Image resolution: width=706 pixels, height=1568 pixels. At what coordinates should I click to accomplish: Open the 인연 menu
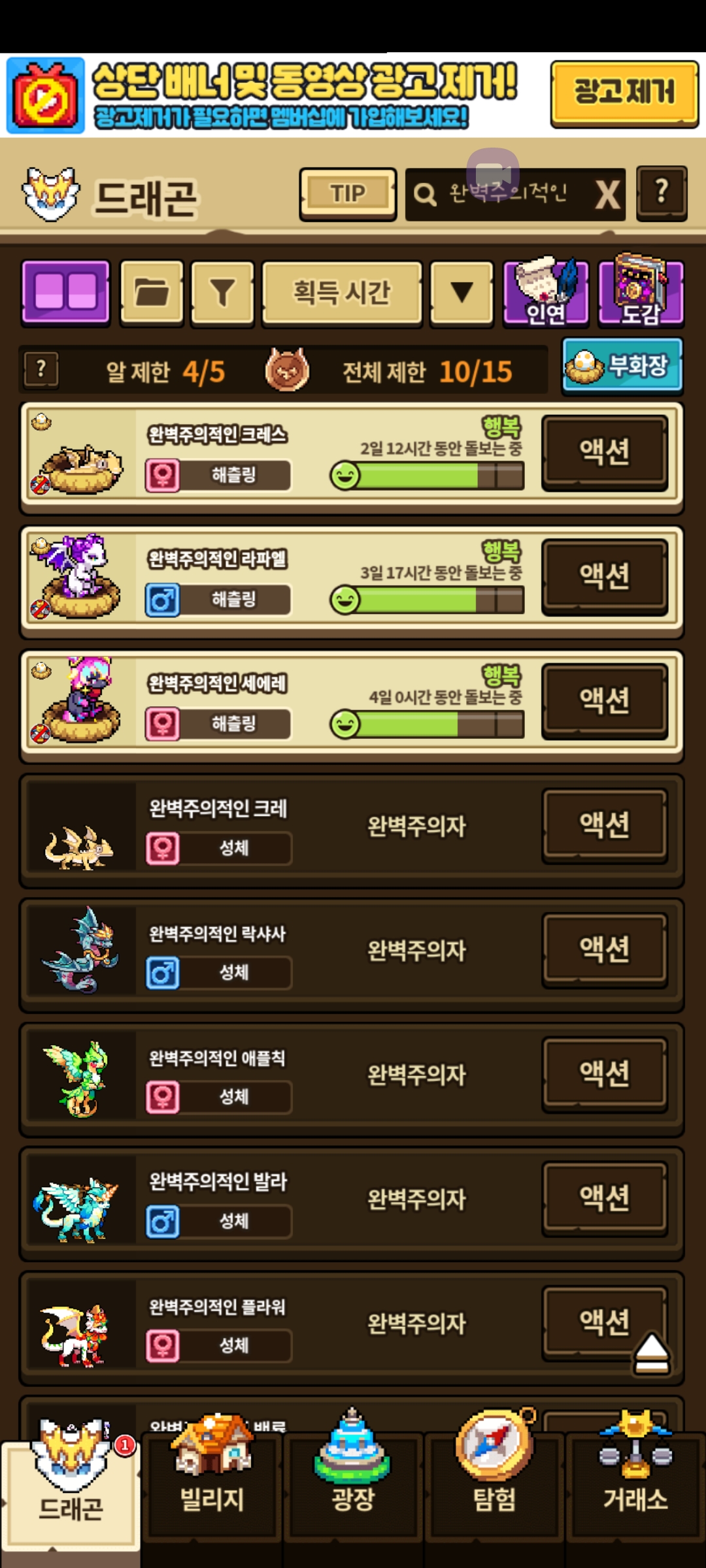coord(546,292)
